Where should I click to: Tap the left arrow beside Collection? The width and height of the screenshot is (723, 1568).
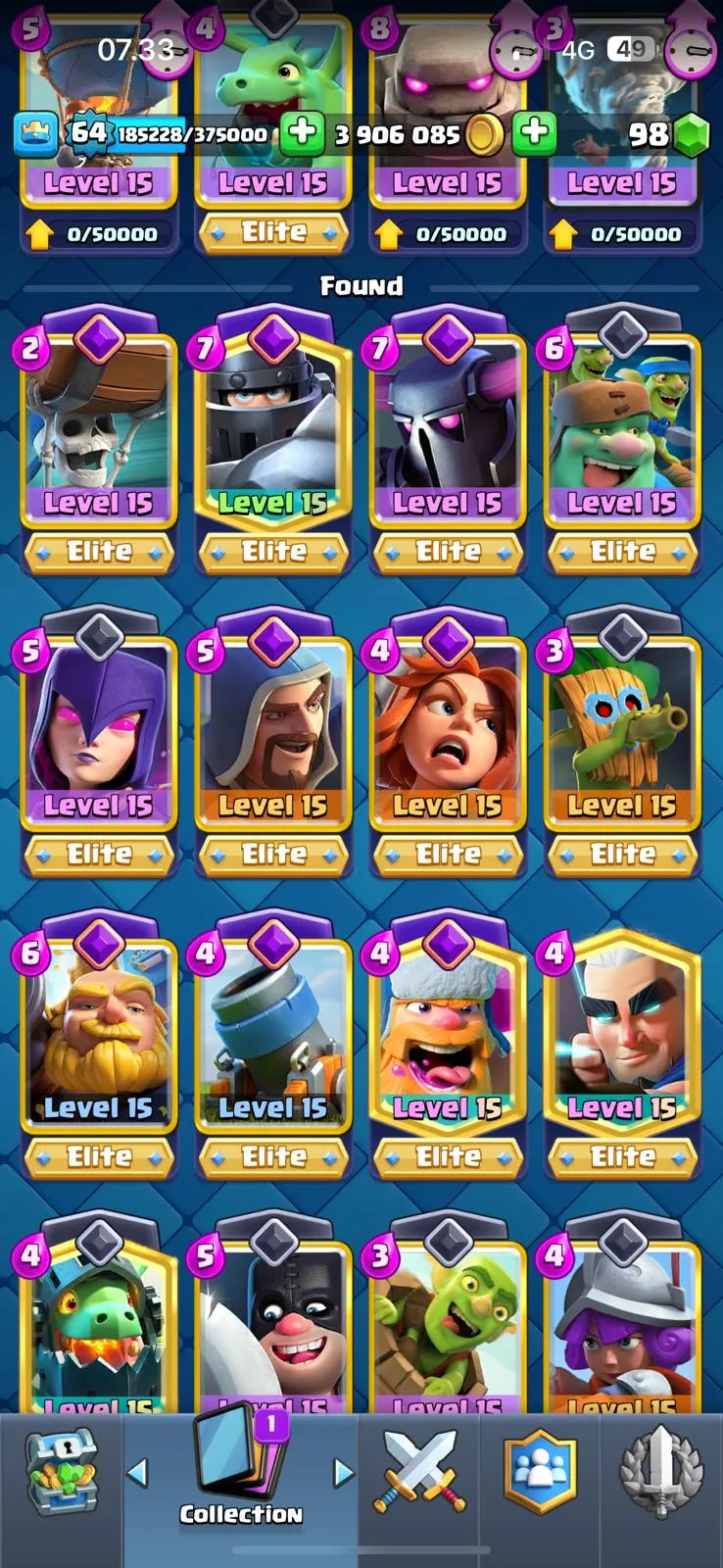click(138, 1472)
